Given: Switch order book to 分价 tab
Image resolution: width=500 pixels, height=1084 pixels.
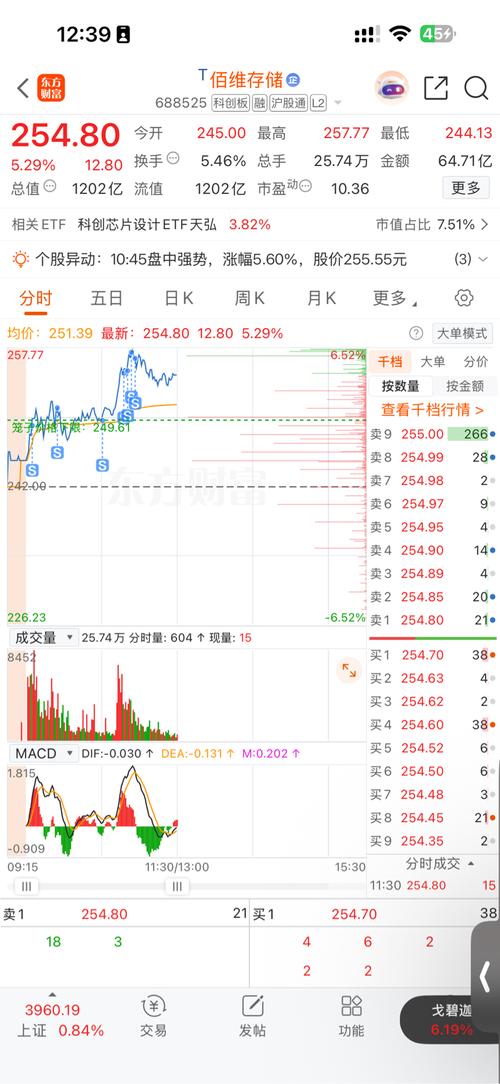Looking at the screenshot, I should (x=476, y=362).
